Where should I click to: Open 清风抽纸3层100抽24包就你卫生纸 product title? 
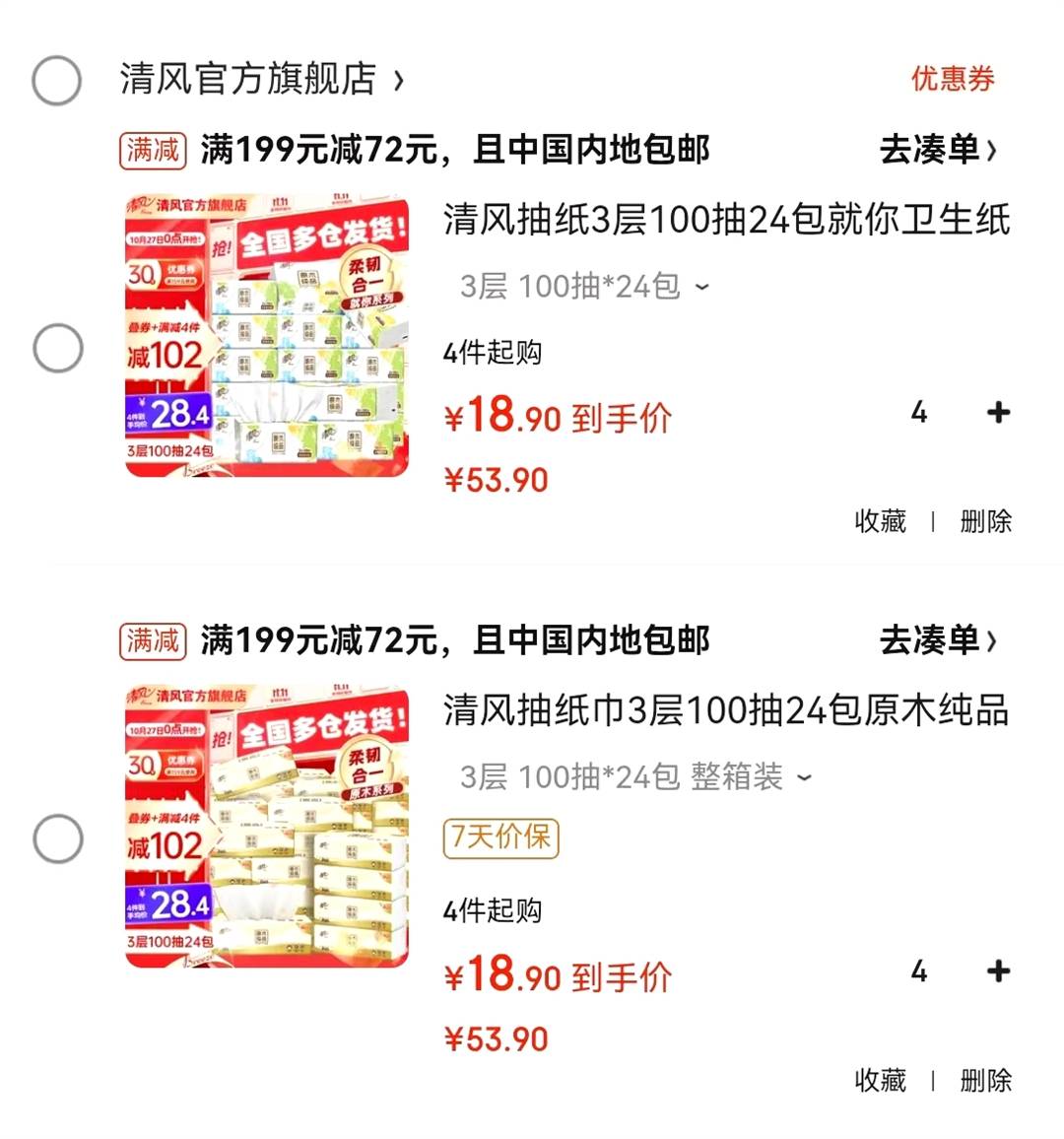pyautogui.click(x=725, y=220)
